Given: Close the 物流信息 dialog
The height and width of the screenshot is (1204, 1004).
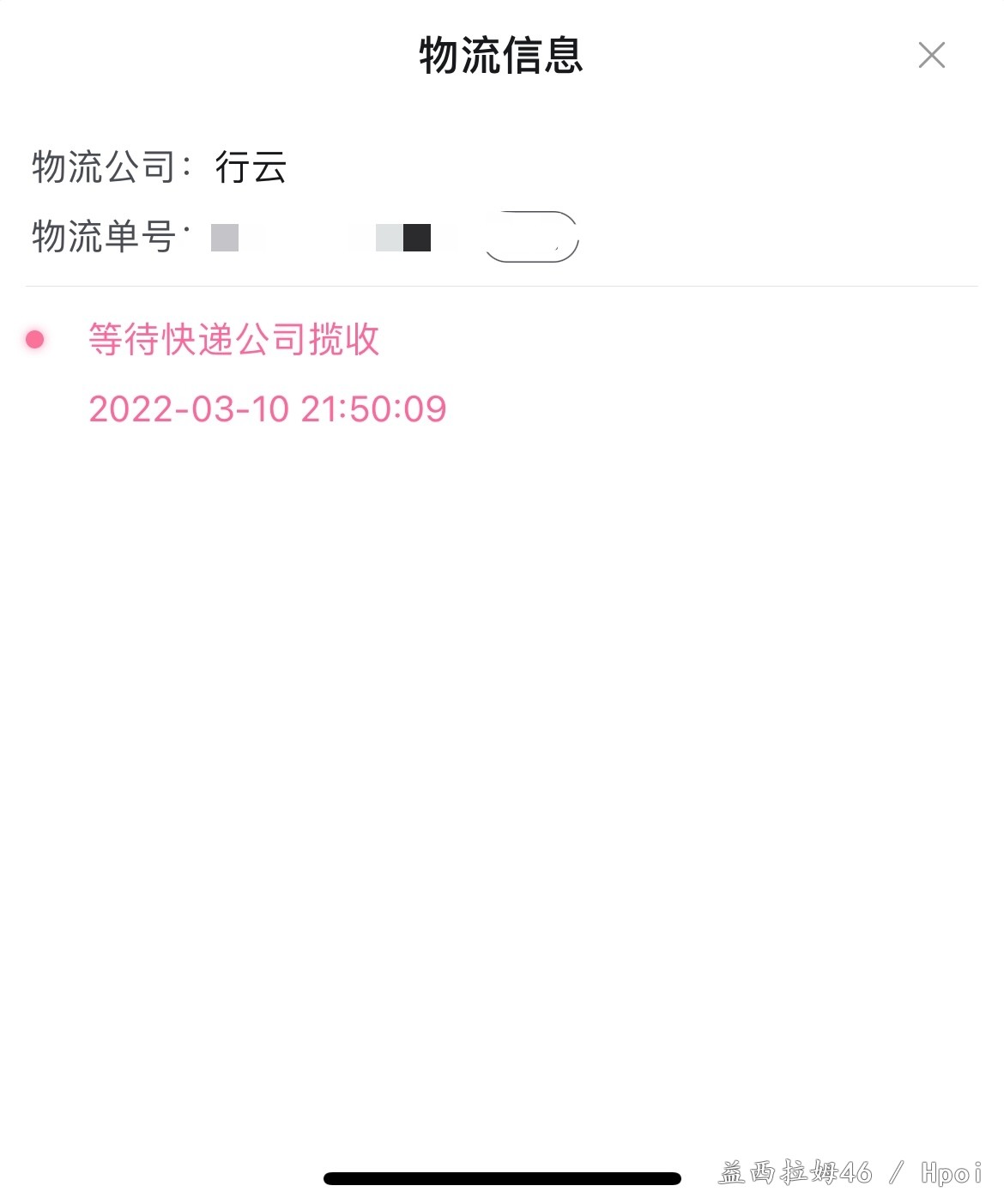Looking at the screenshot, I should 931,55.
